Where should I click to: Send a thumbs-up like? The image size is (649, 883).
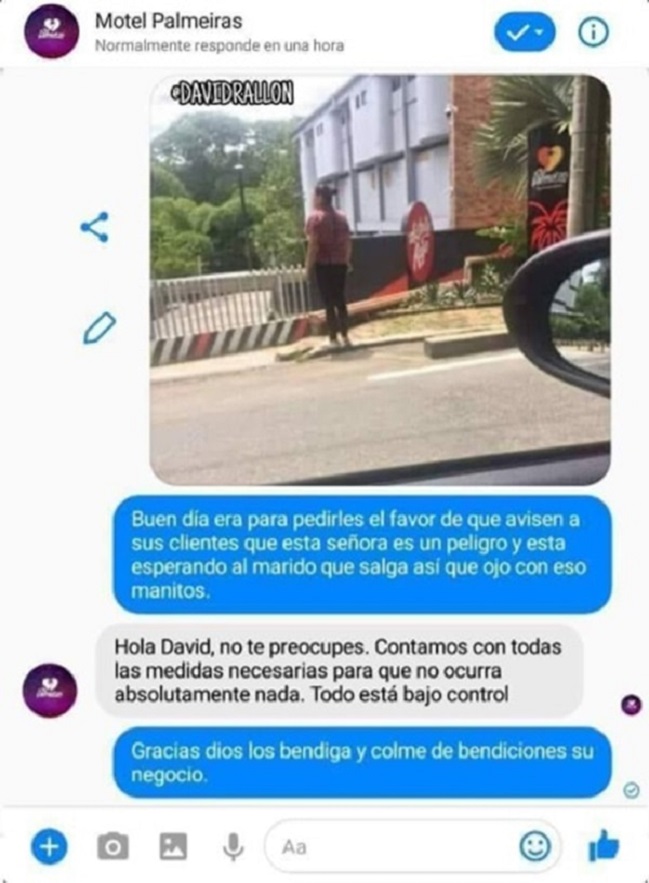604,847
